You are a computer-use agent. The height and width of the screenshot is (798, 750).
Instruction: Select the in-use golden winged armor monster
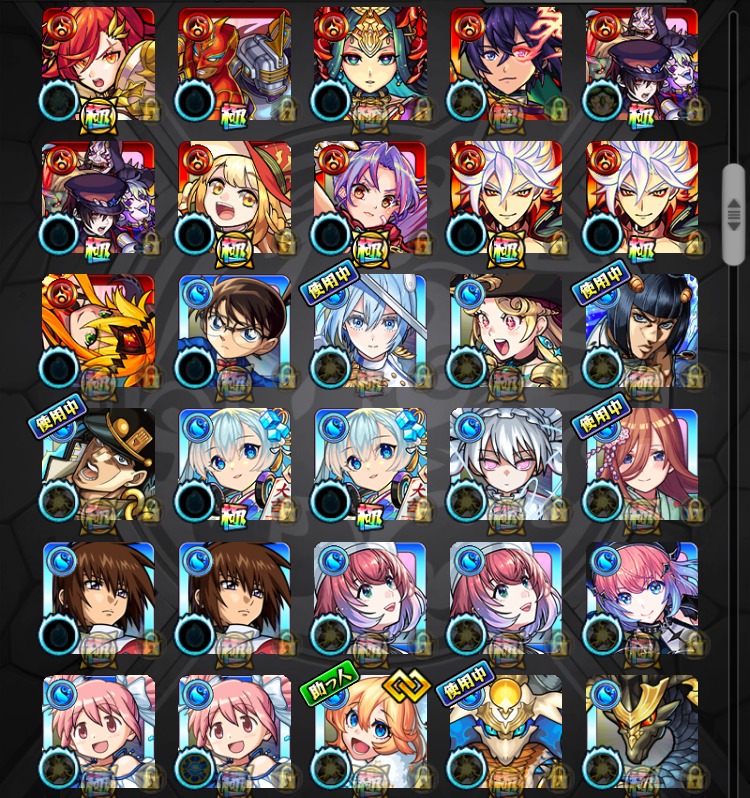tap(506, 732)
